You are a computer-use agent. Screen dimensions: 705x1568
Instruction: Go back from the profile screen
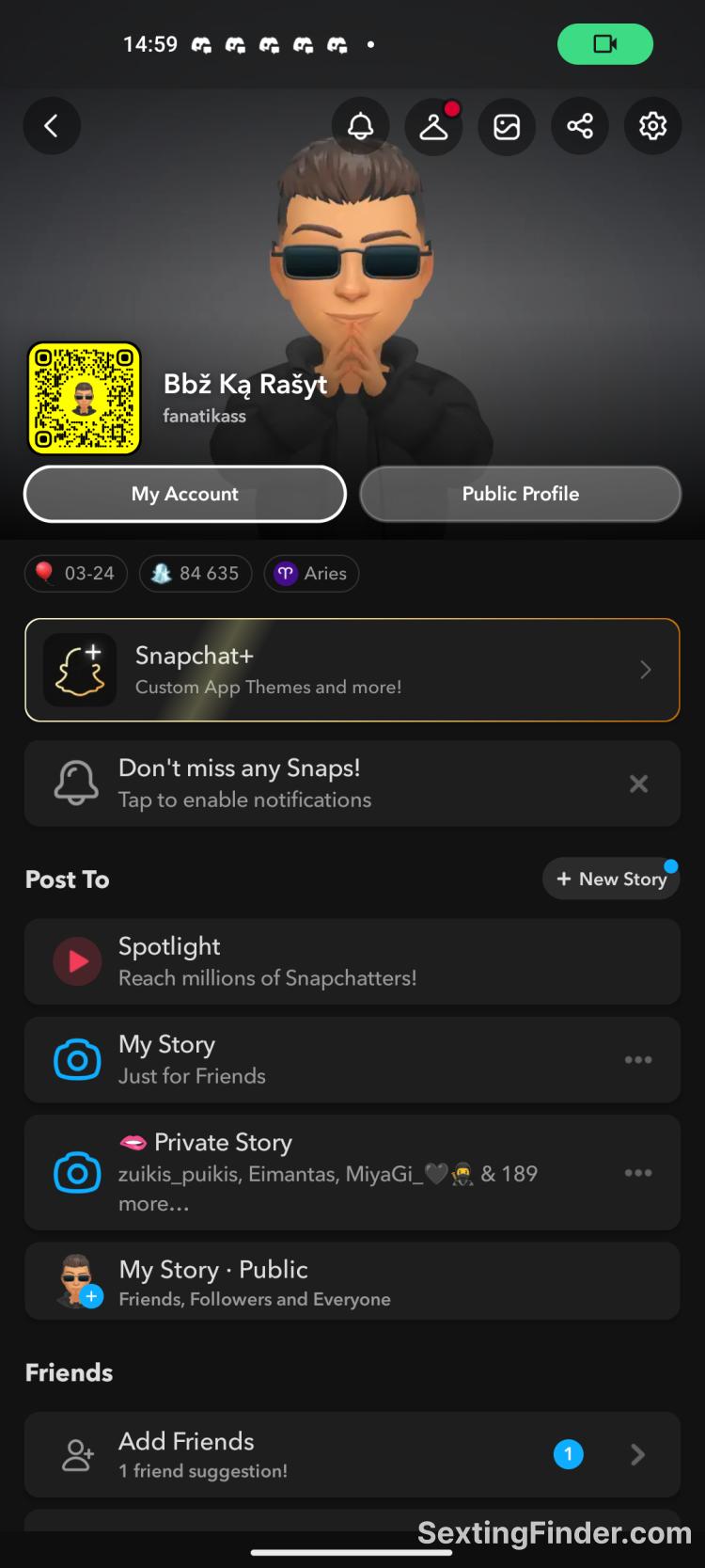[52, 126]
